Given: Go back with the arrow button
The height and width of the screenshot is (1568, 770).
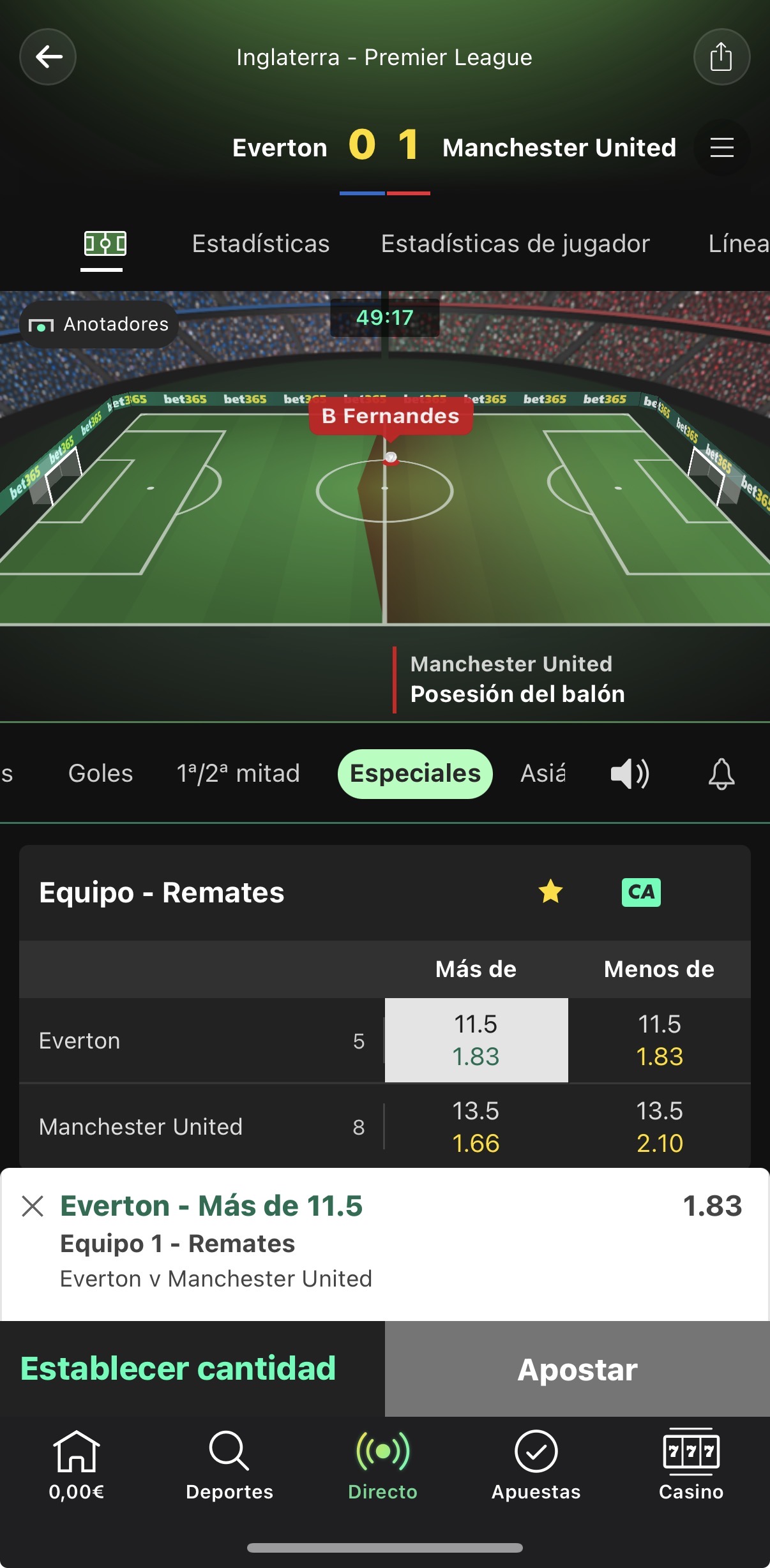Looking at the screenshot, I should [x=48, y=57].
